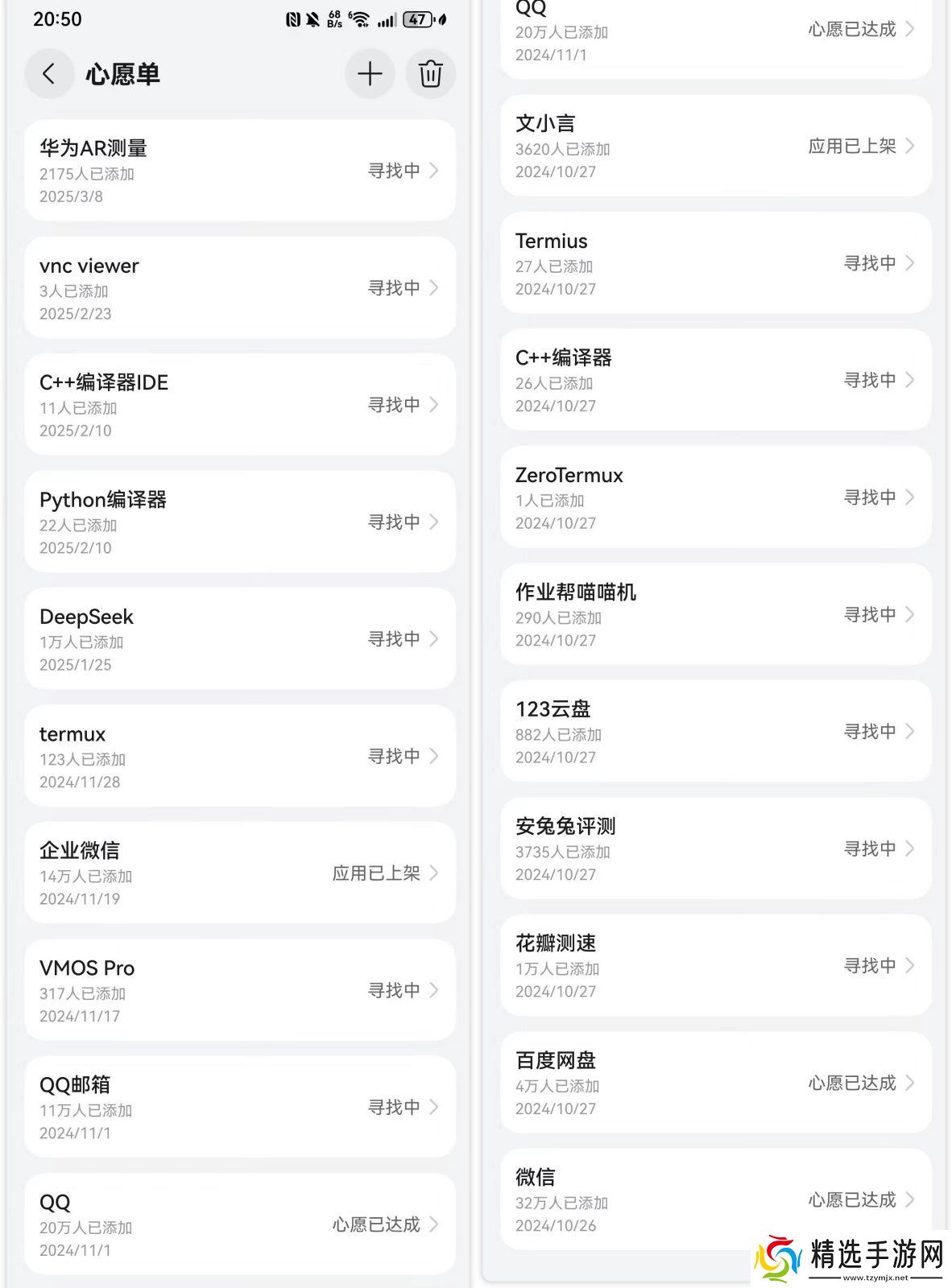
Task: Open the 企业微信 entry marked 应用已上架
Action: (239, 873)
